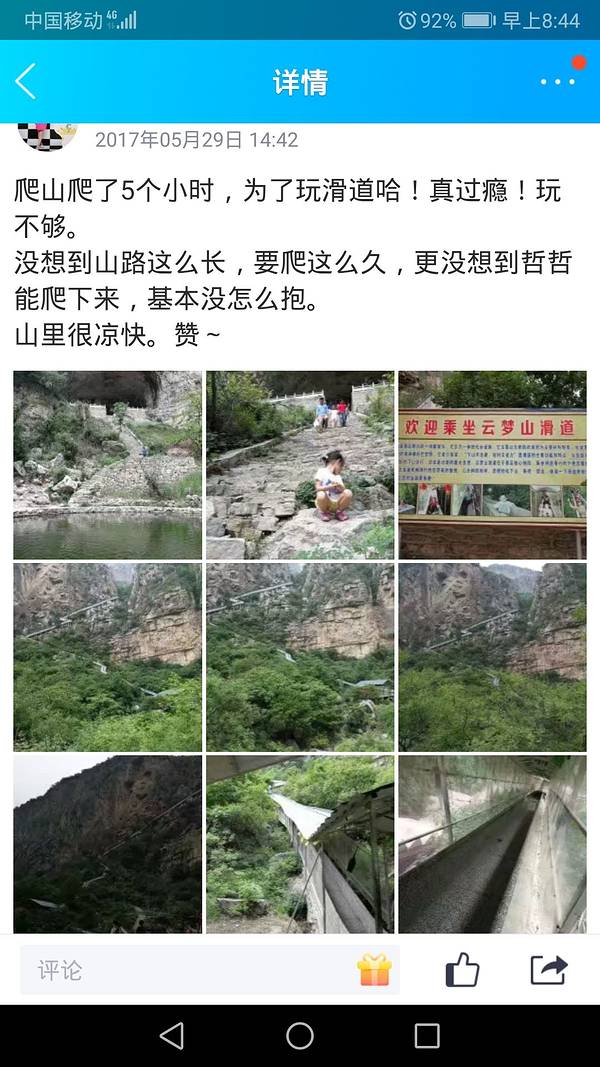Screen dimensions: 600x1067
Task: Open the three-dot more options menu
Action: pos(557,81)
